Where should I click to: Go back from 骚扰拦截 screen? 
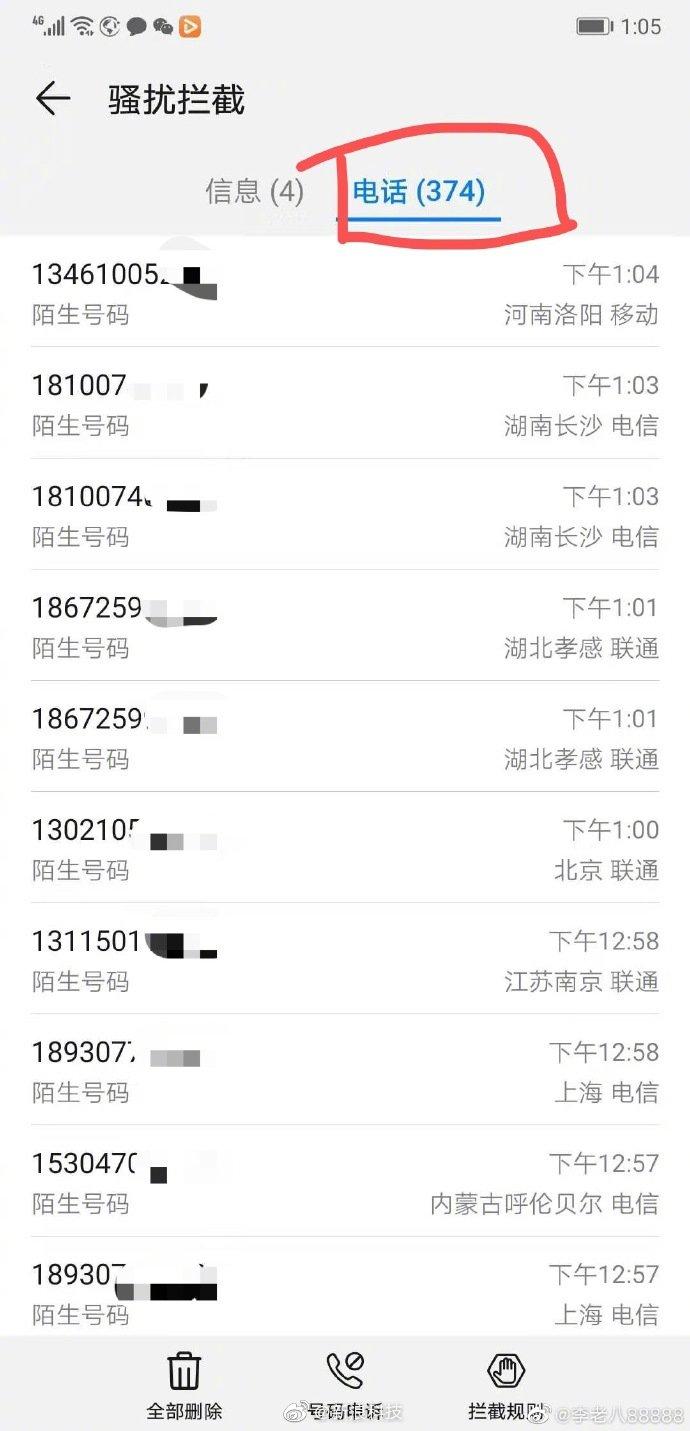52,99
